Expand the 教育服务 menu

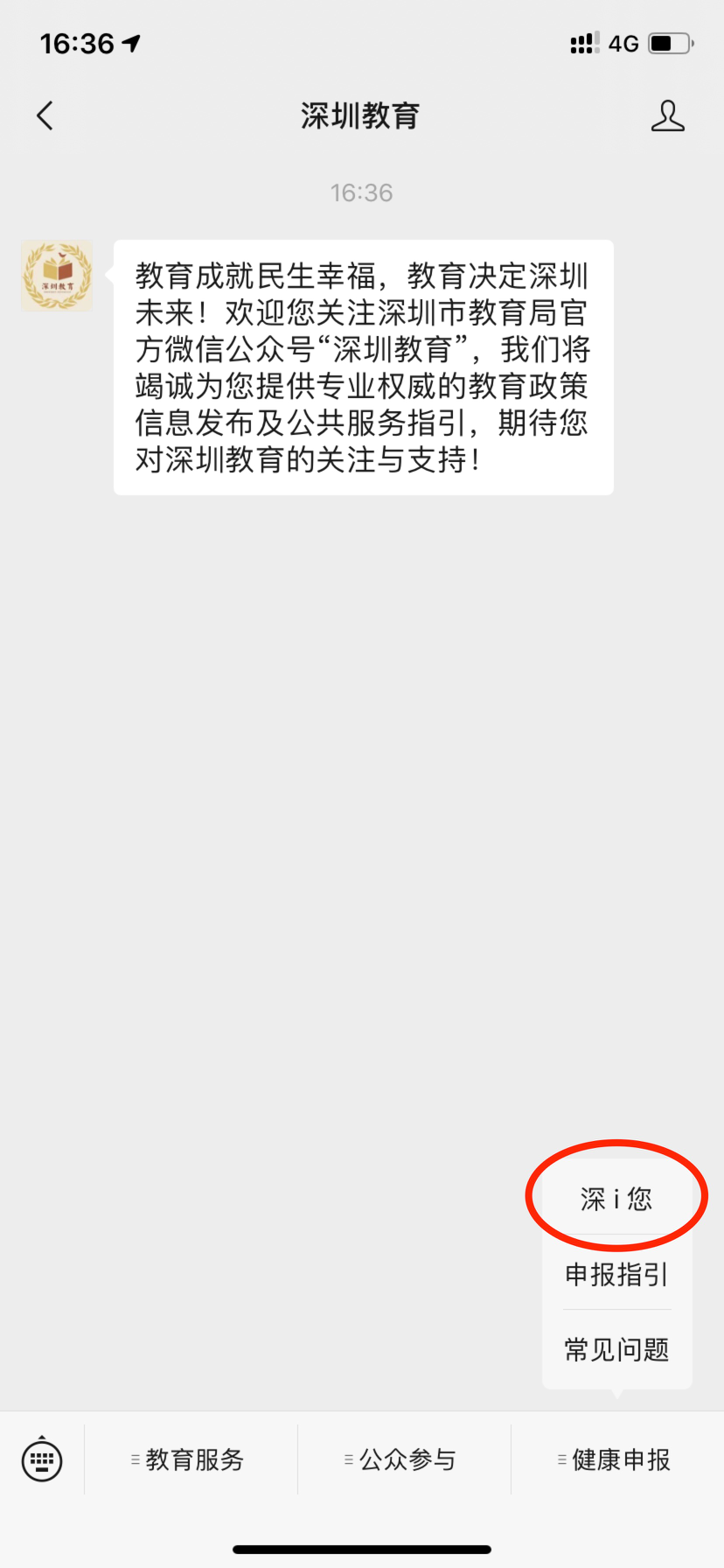[x=191, y=1459]
